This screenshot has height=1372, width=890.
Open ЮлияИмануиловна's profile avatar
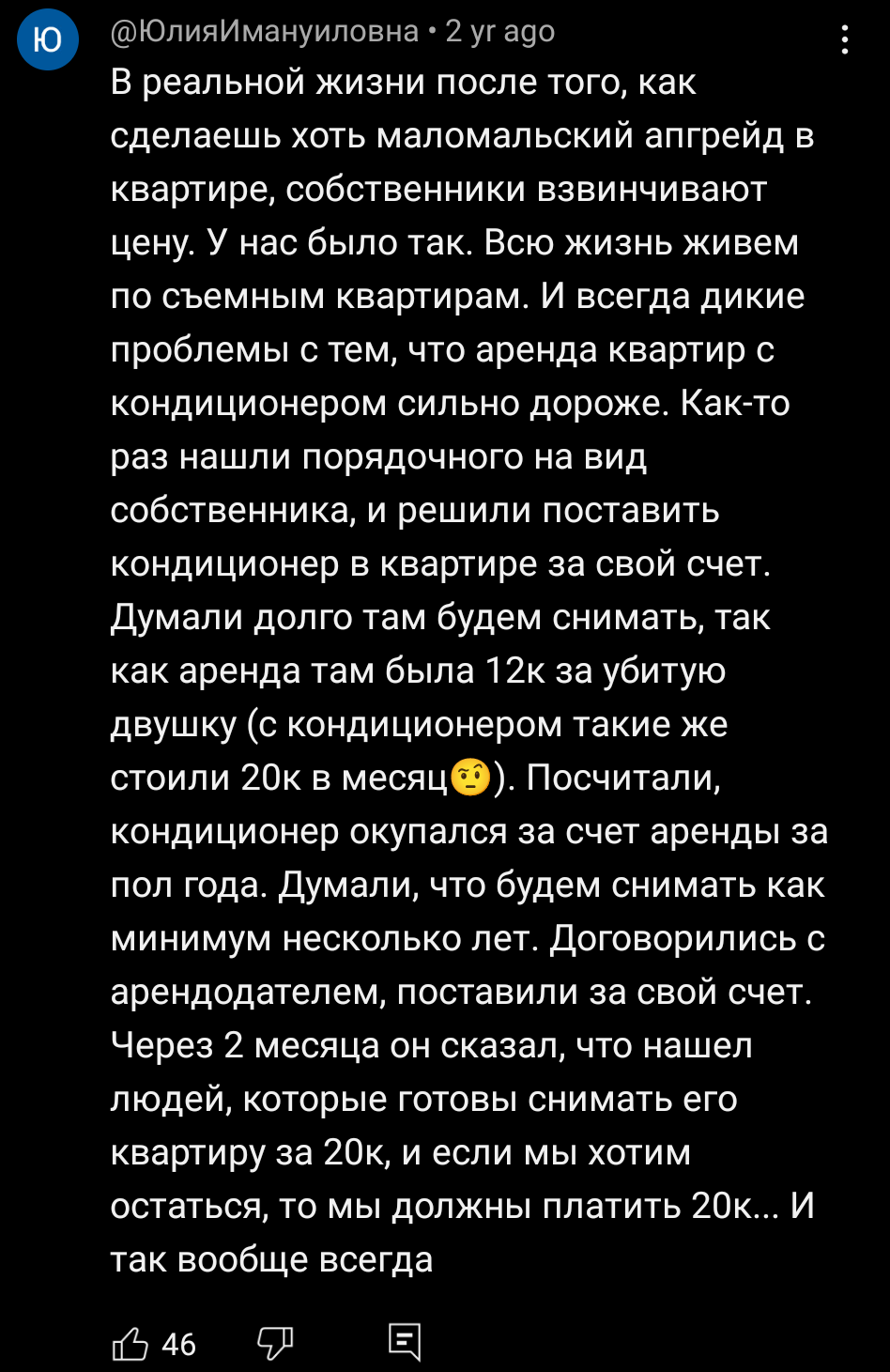pyautogui.click(x=47, y=39)
